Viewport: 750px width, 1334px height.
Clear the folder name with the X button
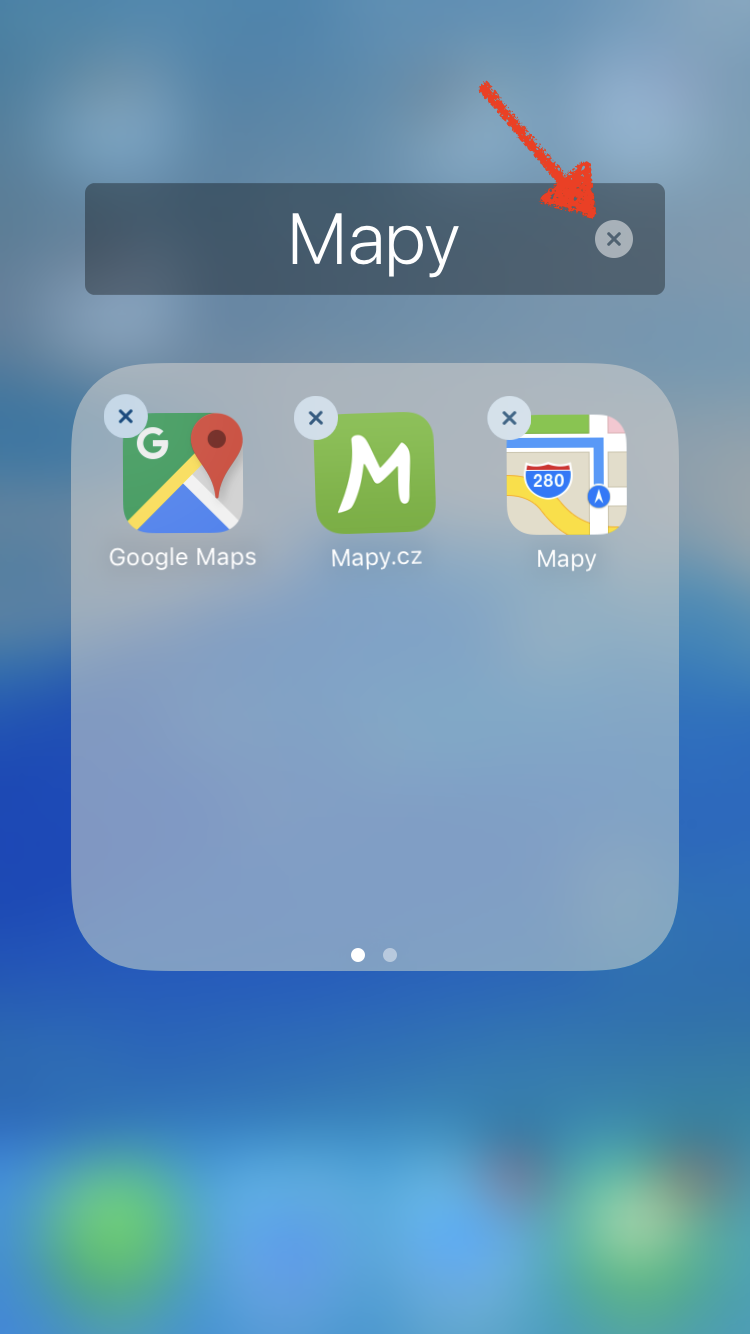pos(614,239)
